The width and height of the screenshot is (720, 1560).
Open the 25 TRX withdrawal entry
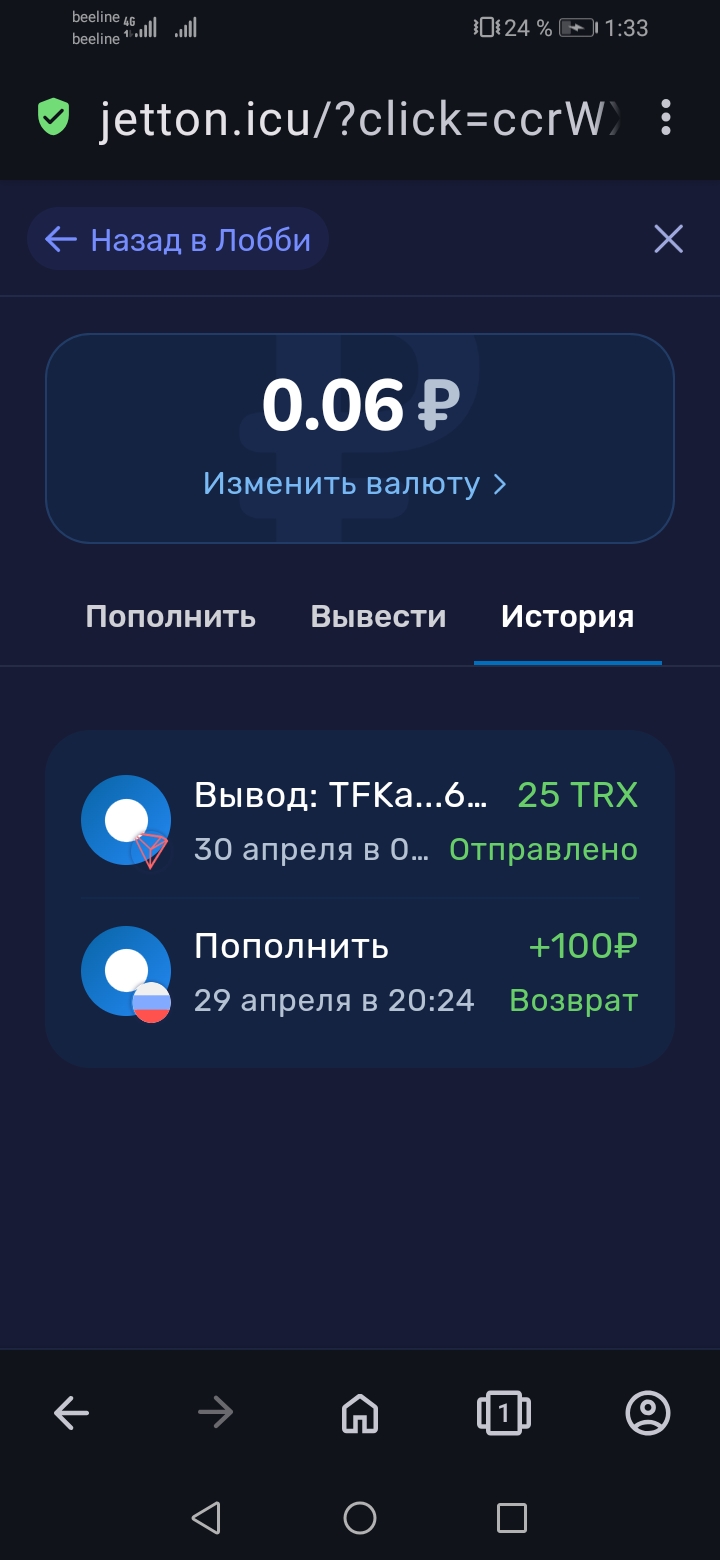360,821
